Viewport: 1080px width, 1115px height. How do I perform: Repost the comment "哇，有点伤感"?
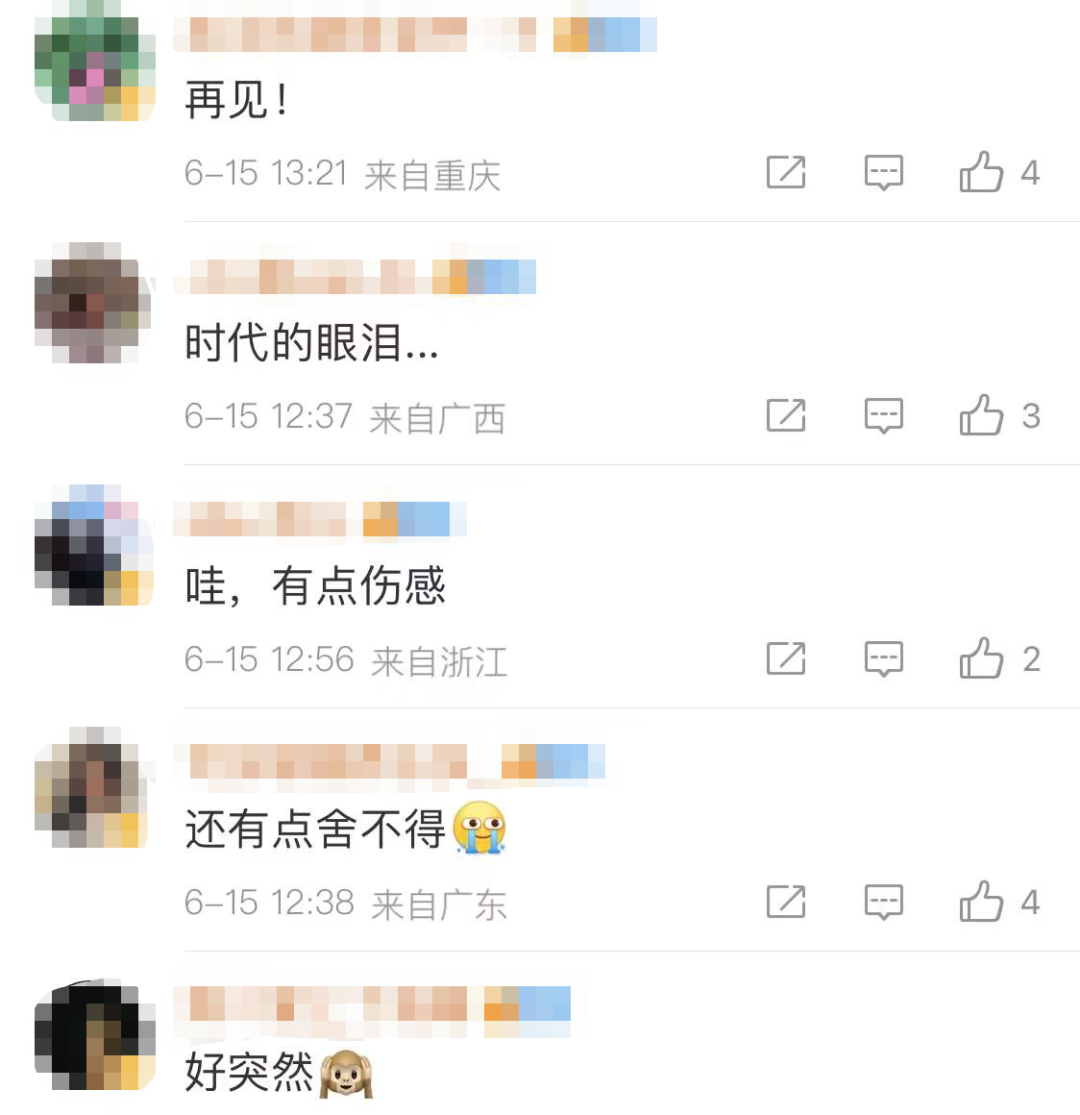tap(786, 659)
